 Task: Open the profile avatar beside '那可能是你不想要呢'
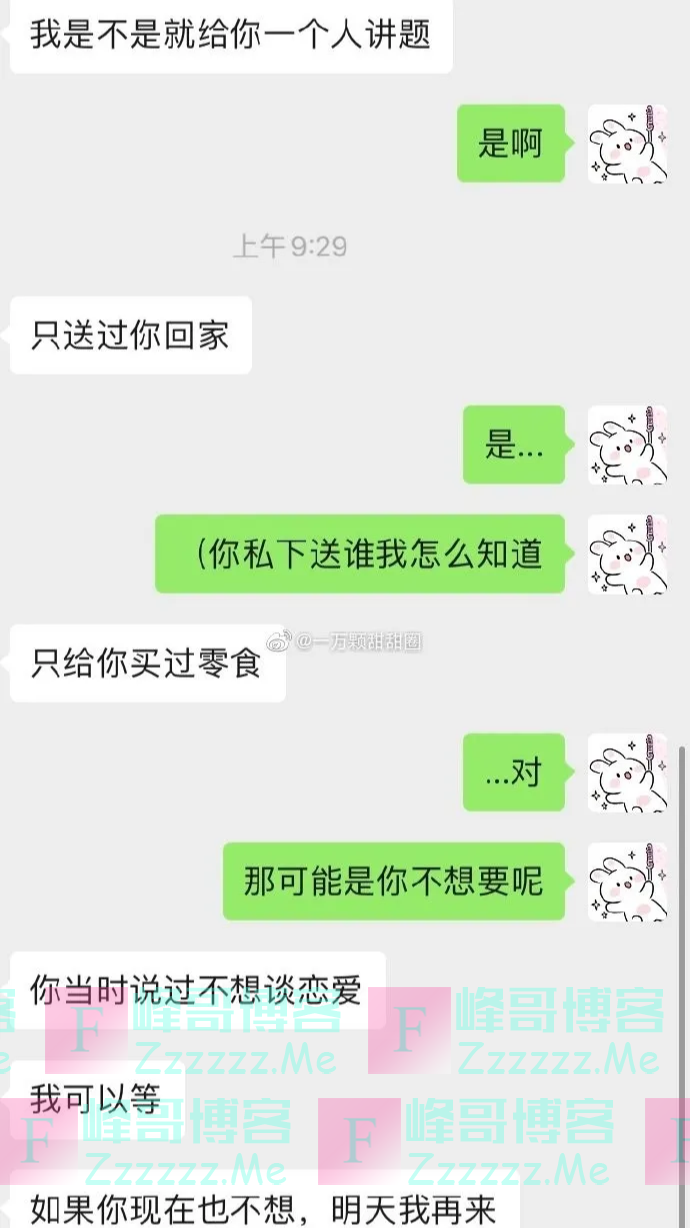pos(627,881)
